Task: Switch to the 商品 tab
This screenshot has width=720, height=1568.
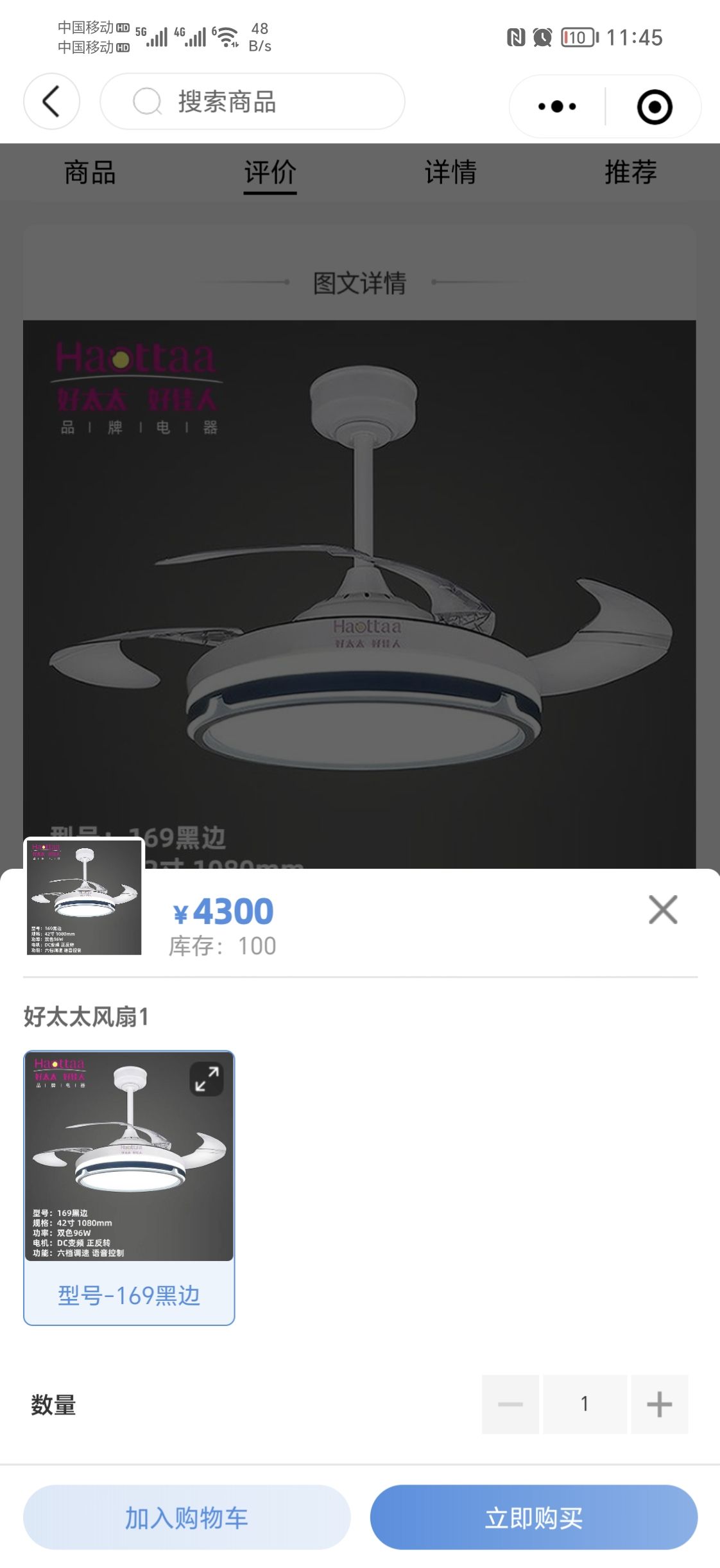Action: (90, 172)
